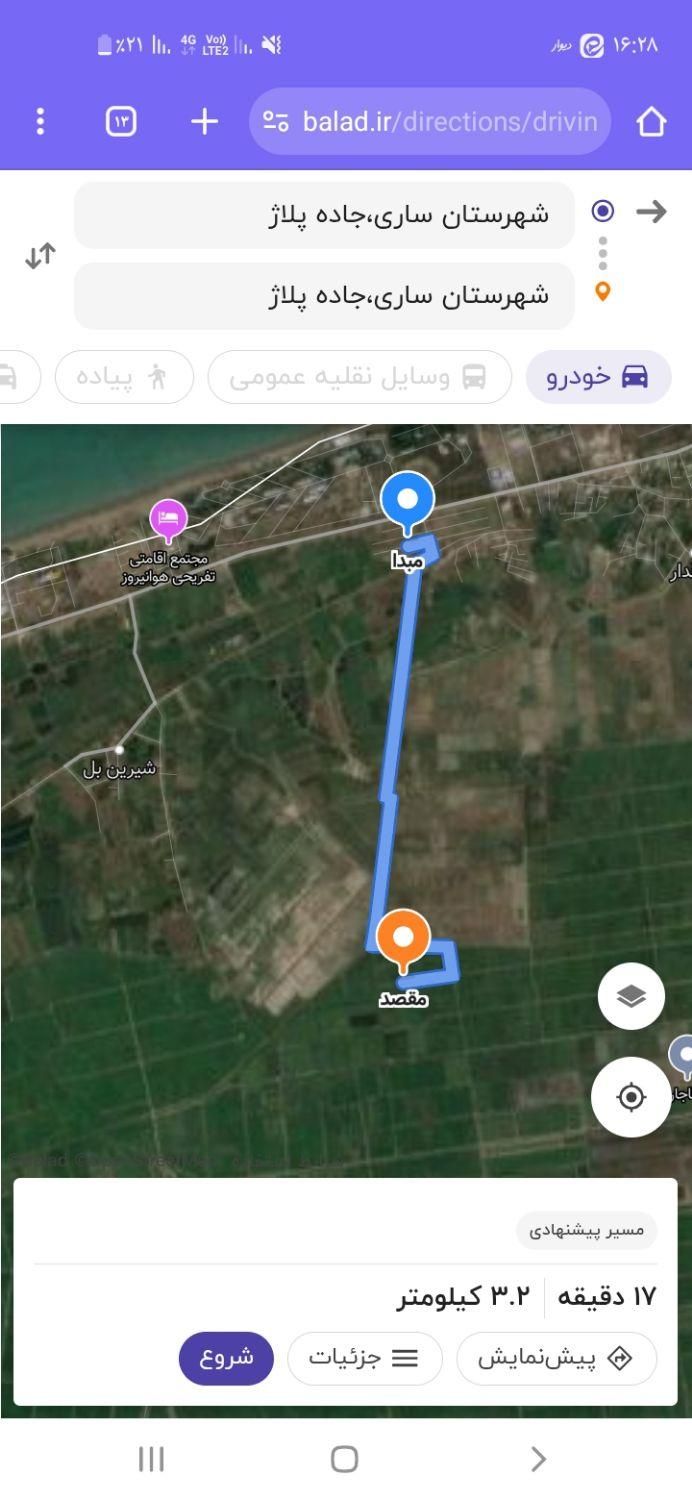Open پیش‌نمایش route preview
Image resolution: width=692 pixels, height=1500 pixels.
(x=557, y=1358)
